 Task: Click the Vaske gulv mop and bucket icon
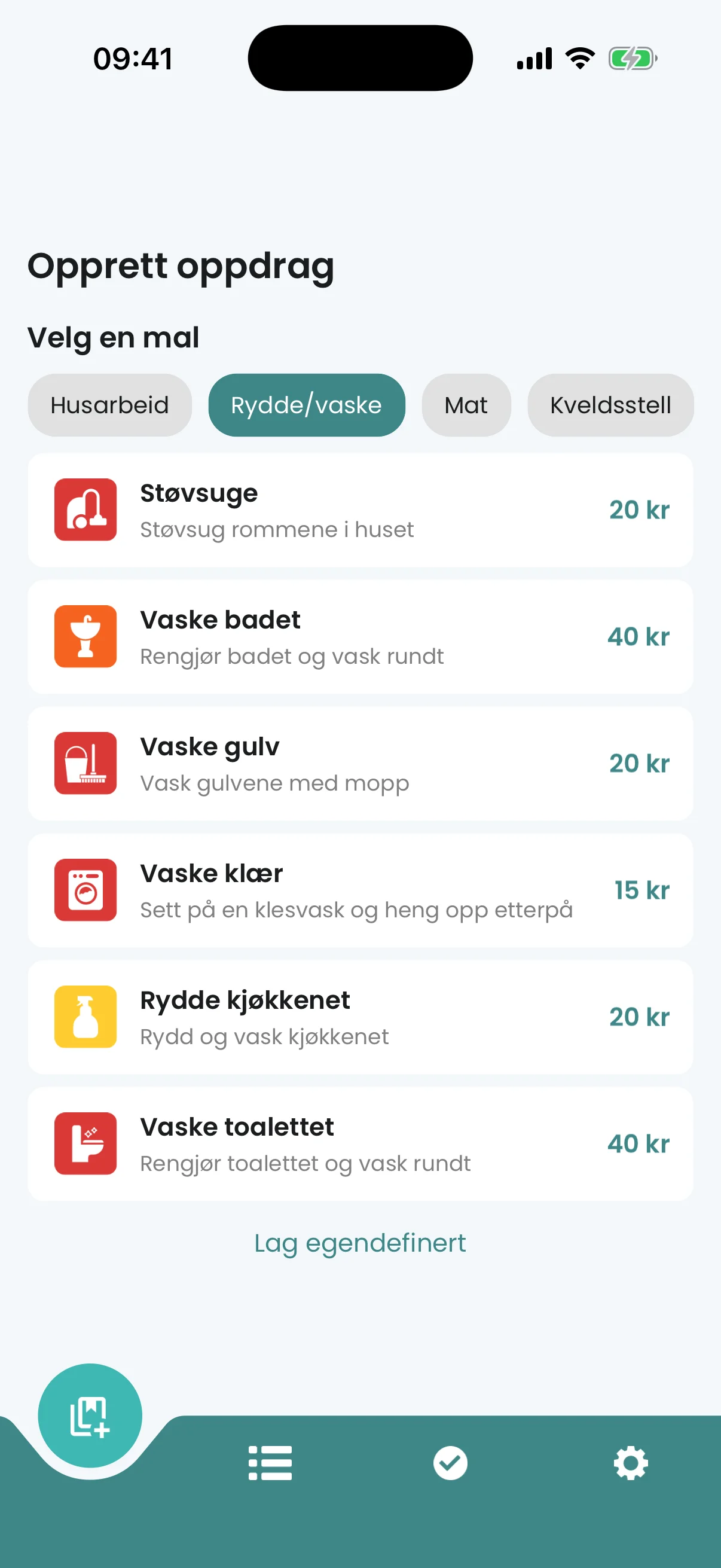pos(85,762)
